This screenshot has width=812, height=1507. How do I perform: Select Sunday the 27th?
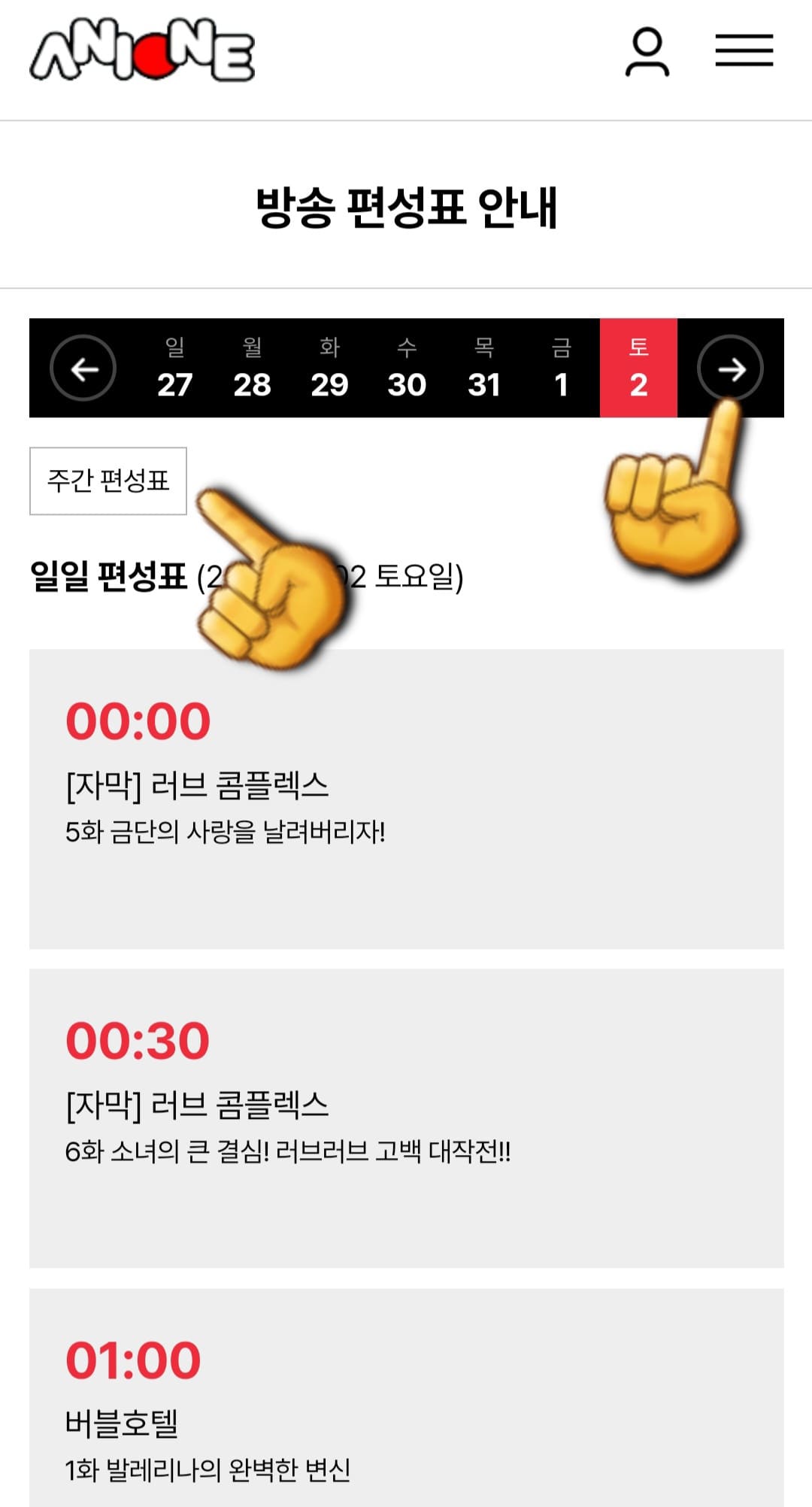click(177, 368)
